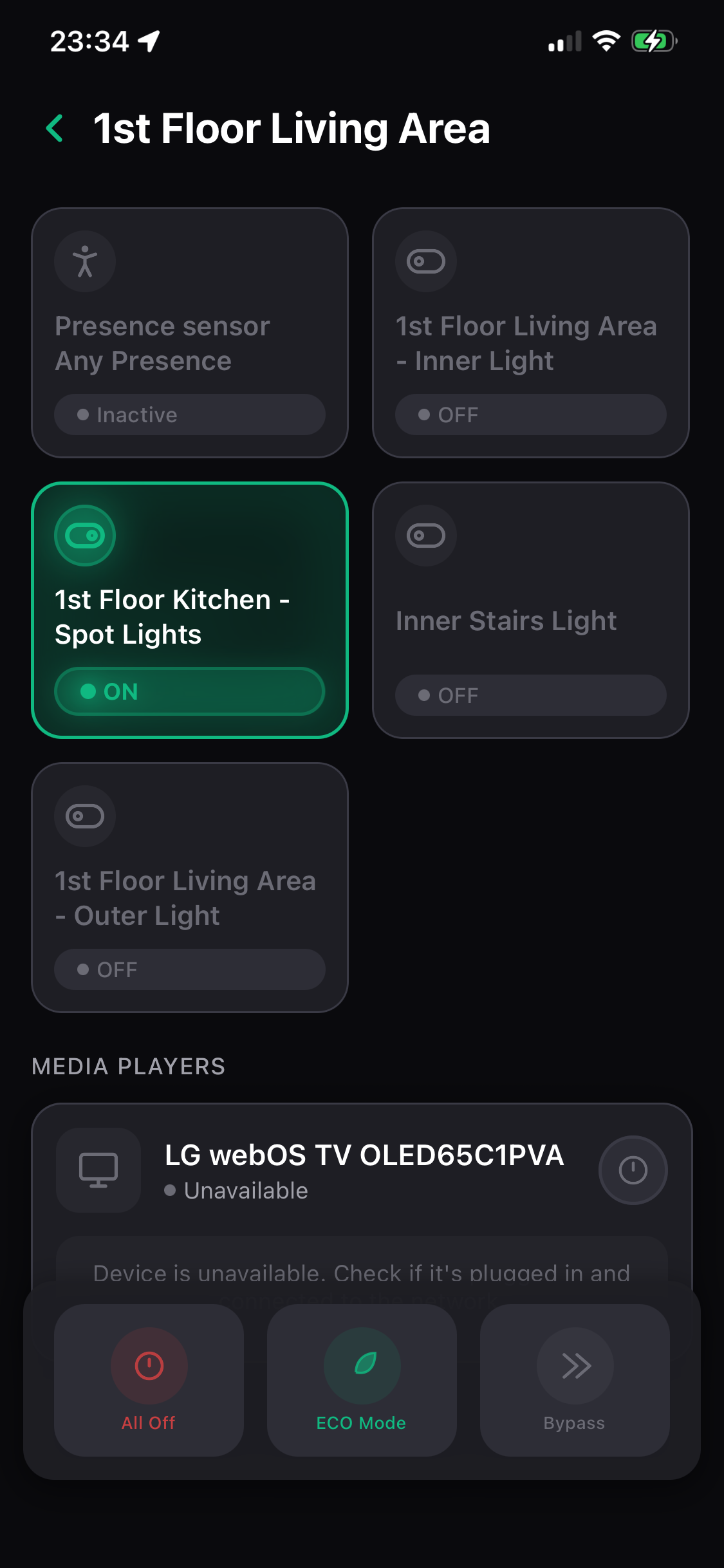Screen dimensions: 724x1568
Task: Tap the Outer Light toggle icon
Action: click(x=84, y=816)
